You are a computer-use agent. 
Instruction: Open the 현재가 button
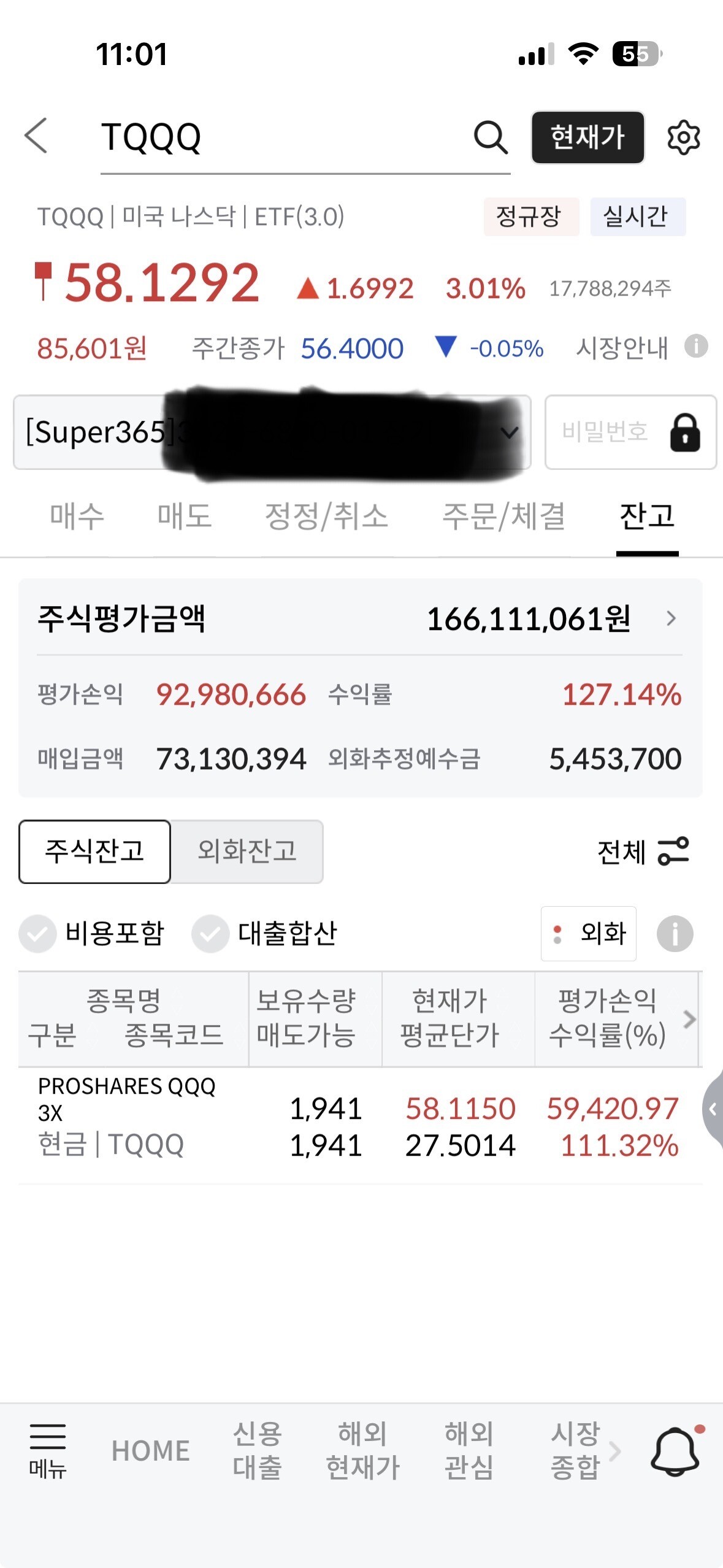click(587, 137)
